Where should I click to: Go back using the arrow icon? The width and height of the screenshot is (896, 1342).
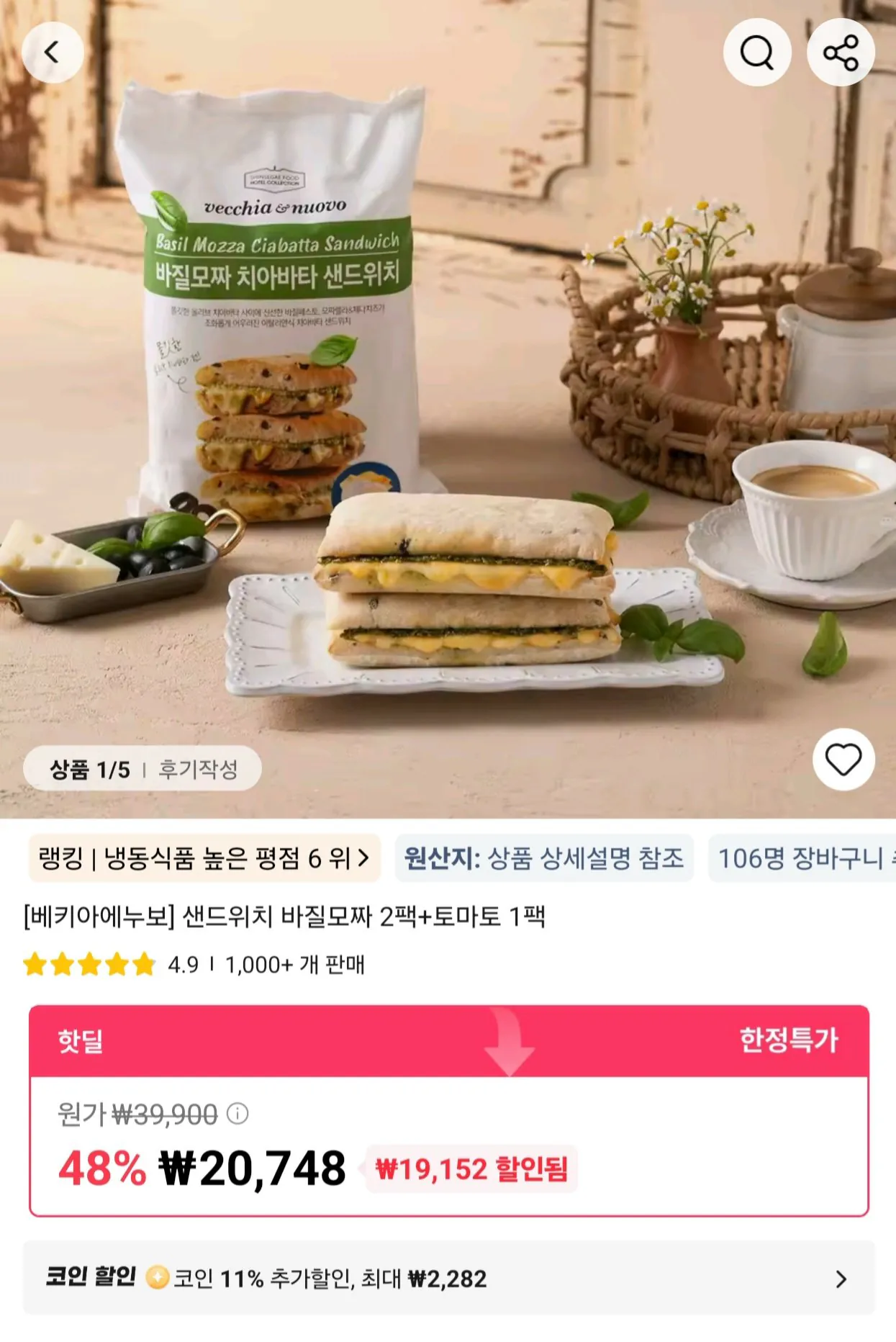tap(53, 53)
